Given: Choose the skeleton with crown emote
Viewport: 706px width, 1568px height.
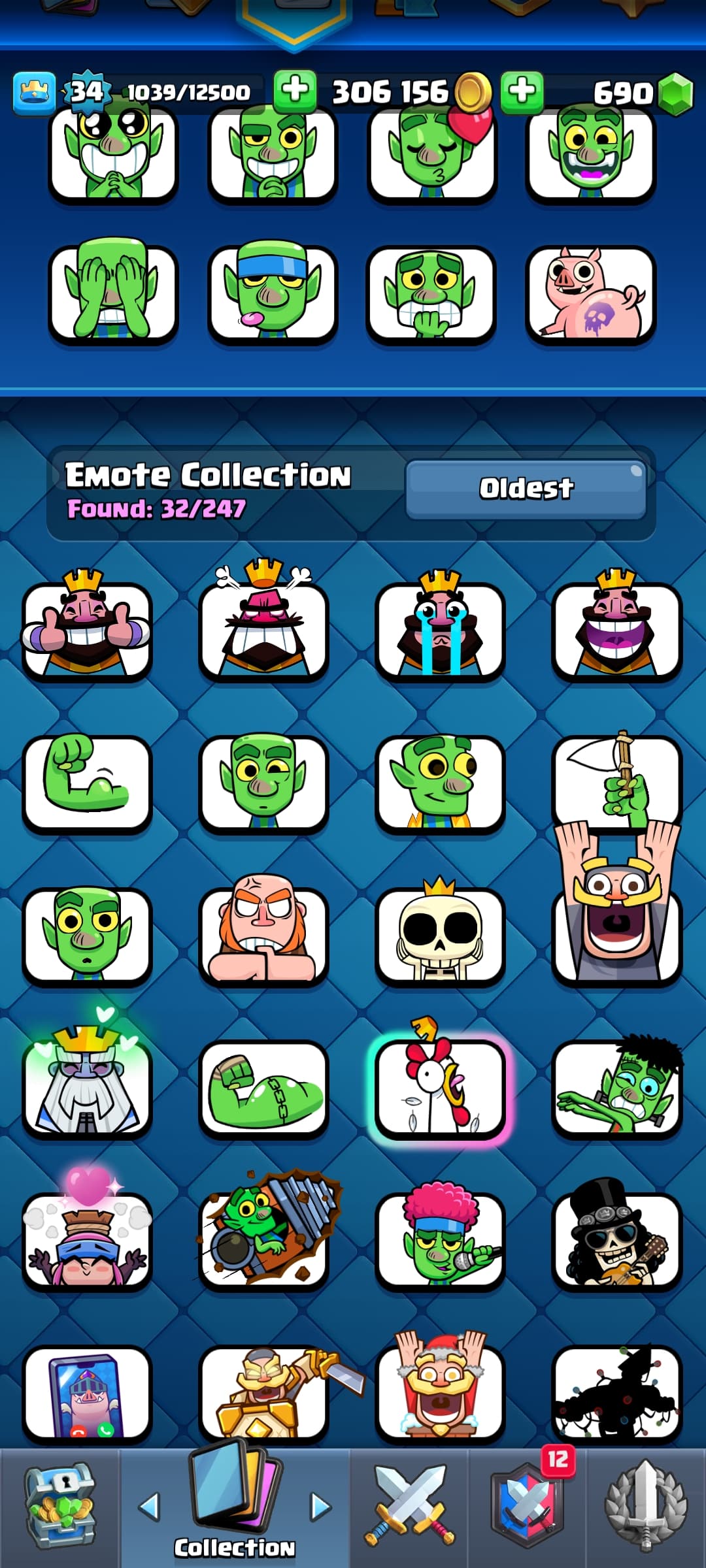Looking at the screenshot, I should click(x=440, y=936).
